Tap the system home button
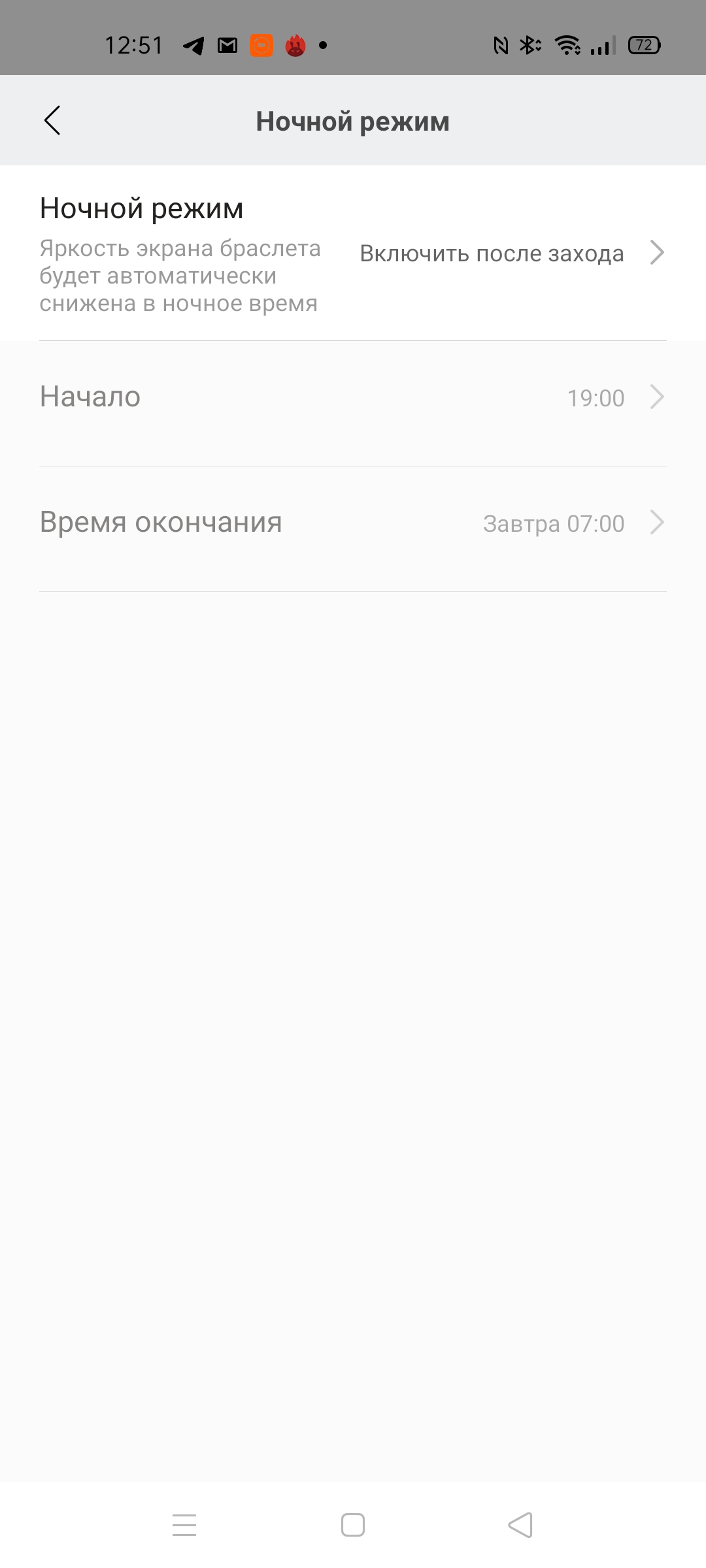706x1568 pixels. (353, 1525)
